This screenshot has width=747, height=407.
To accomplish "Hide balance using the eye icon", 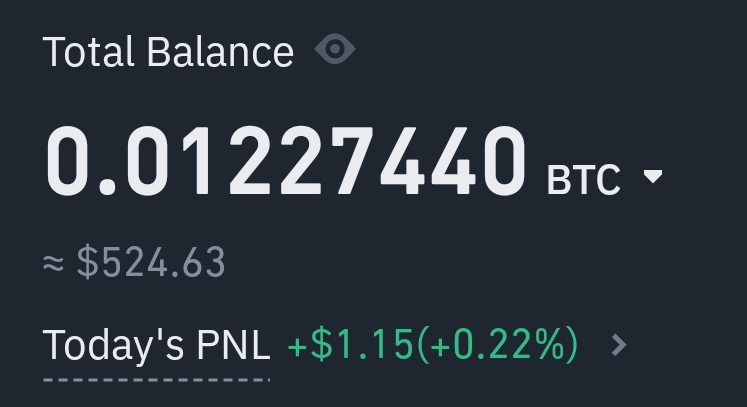I will click(335, 50).
